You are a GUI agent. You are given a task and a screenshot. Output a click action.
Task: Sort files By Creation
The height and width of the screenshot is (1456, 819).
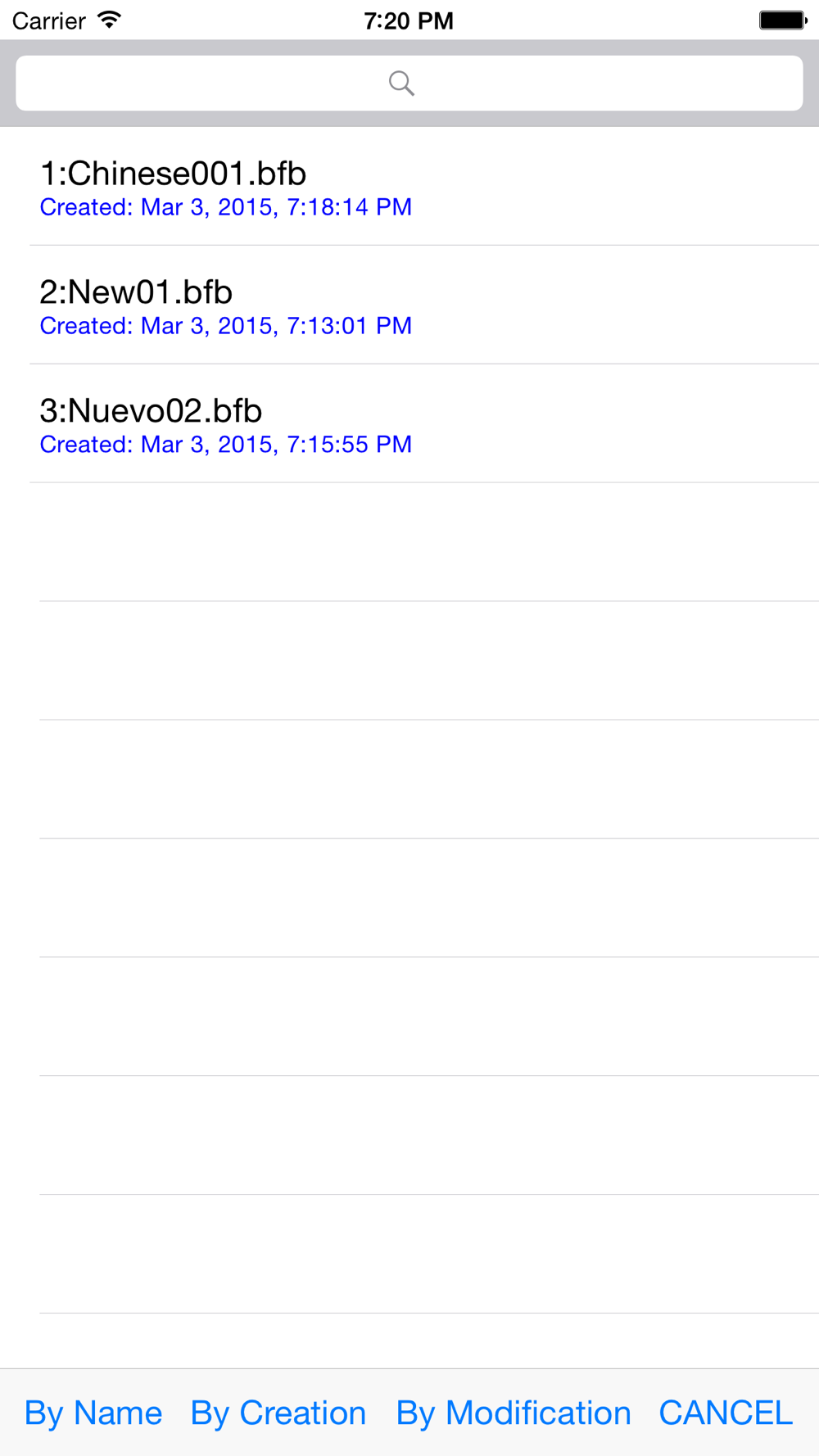point(278,1413)
